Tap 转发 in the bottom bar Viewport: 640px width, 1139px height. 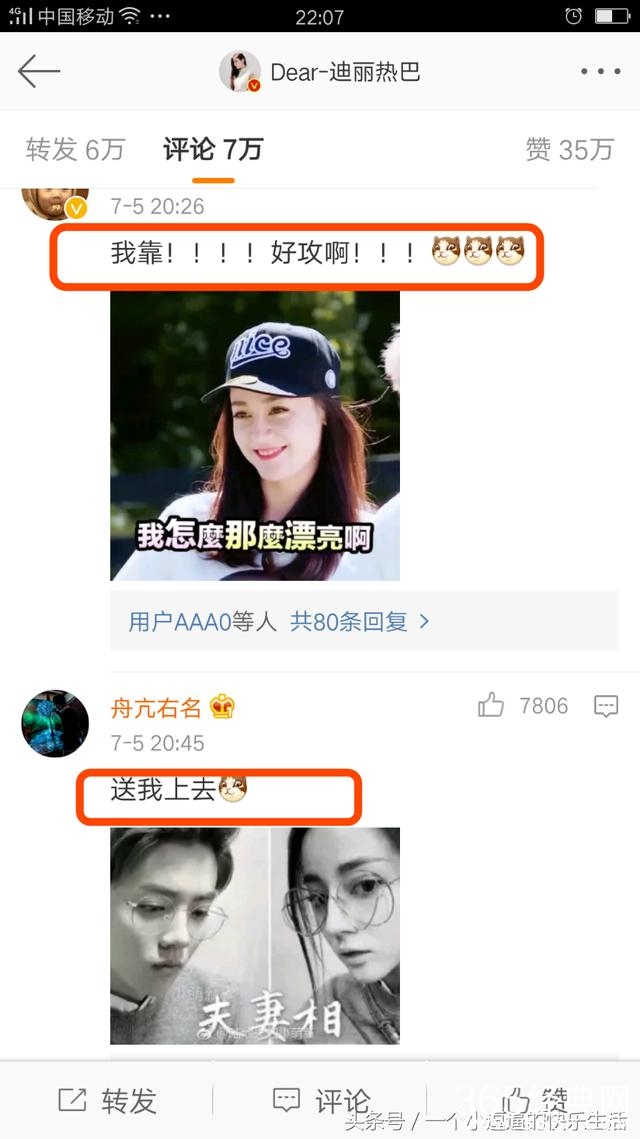tap(108, 1101)
